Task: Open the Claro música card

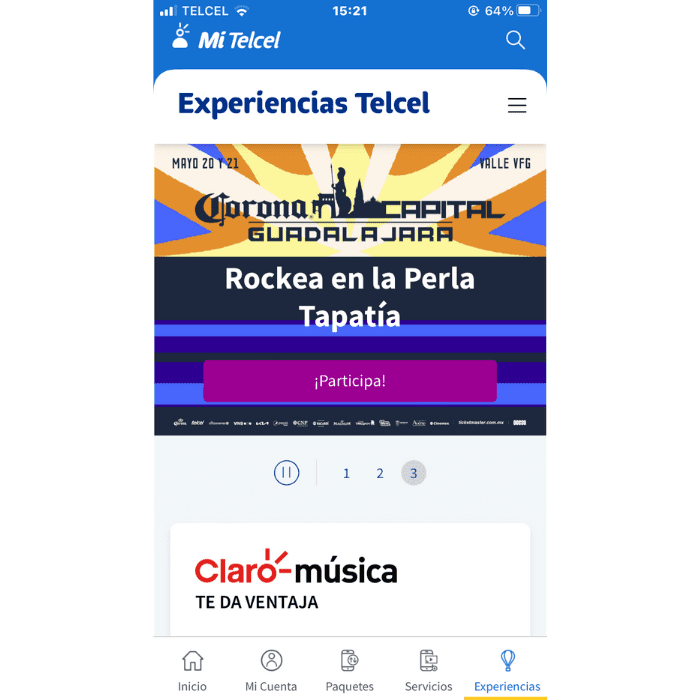Action: point(350,580)
